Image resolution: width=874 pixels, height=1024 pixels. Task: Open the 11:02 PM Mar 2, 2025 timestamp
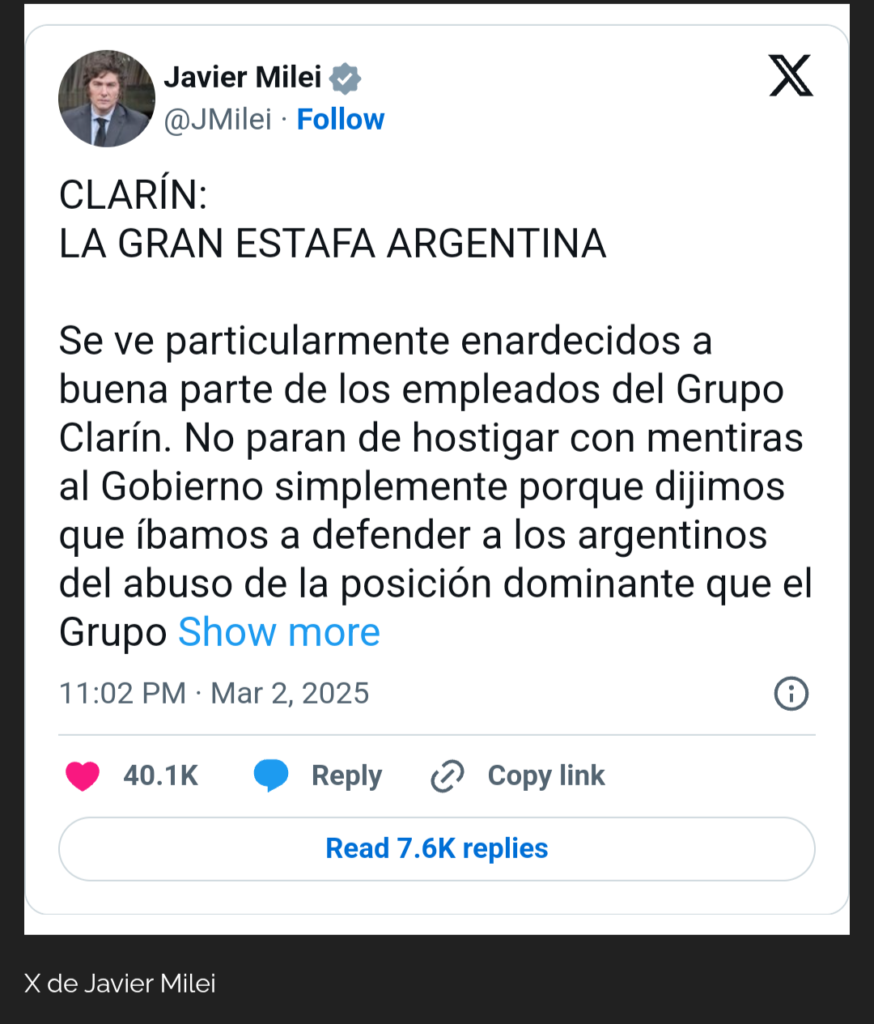[214, 693]
